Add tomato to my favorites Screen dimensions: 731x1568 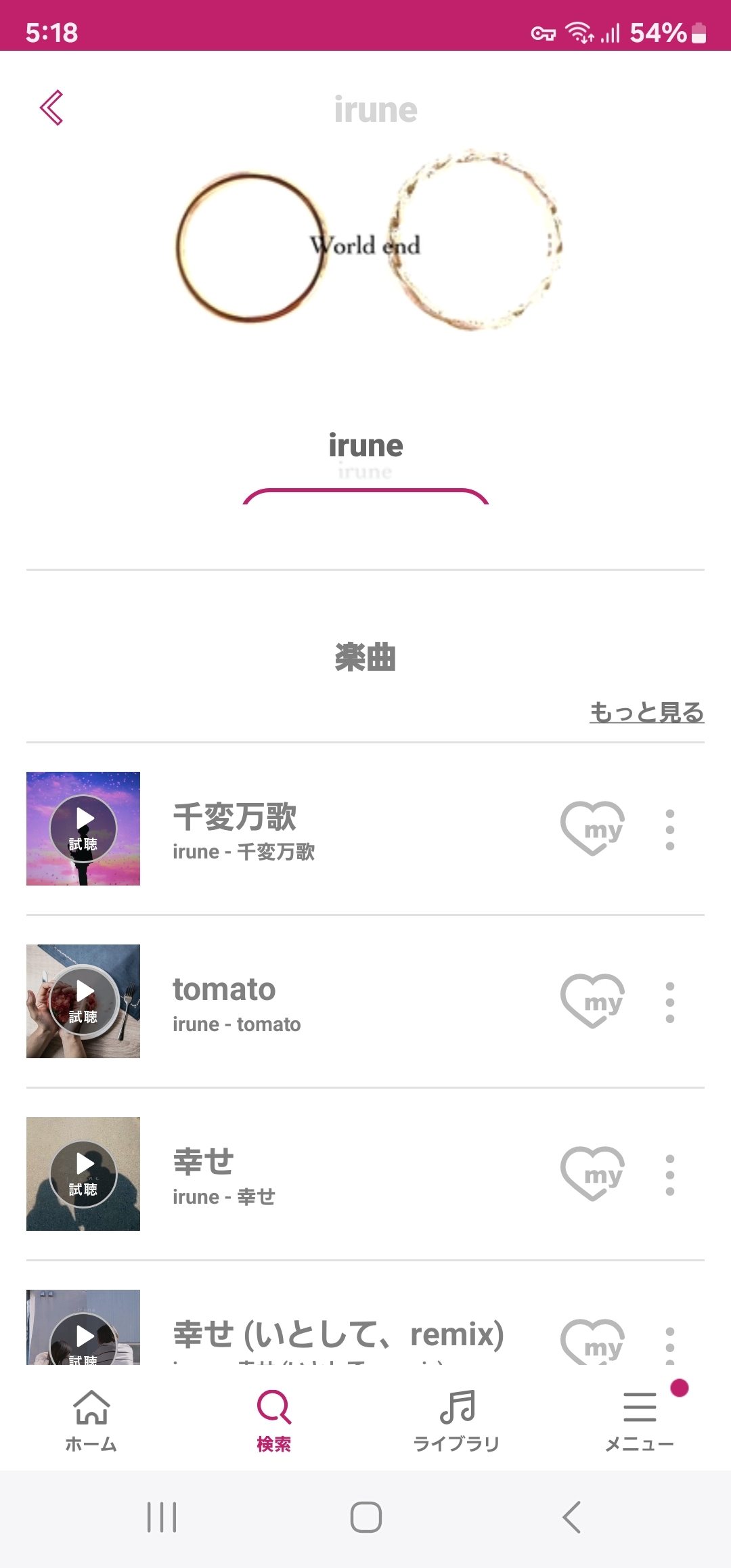592,1001
